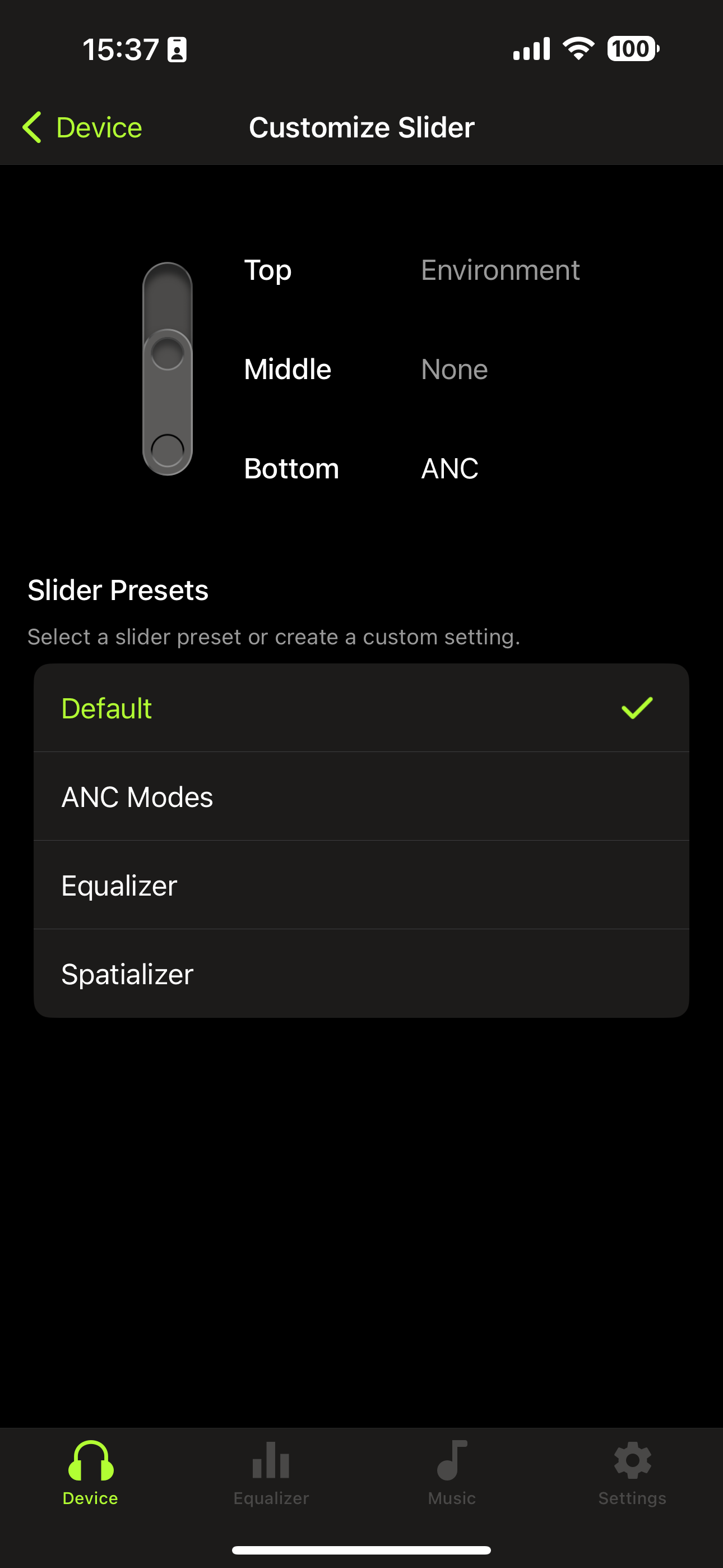Select the Default slider preset

coord(361,708)
